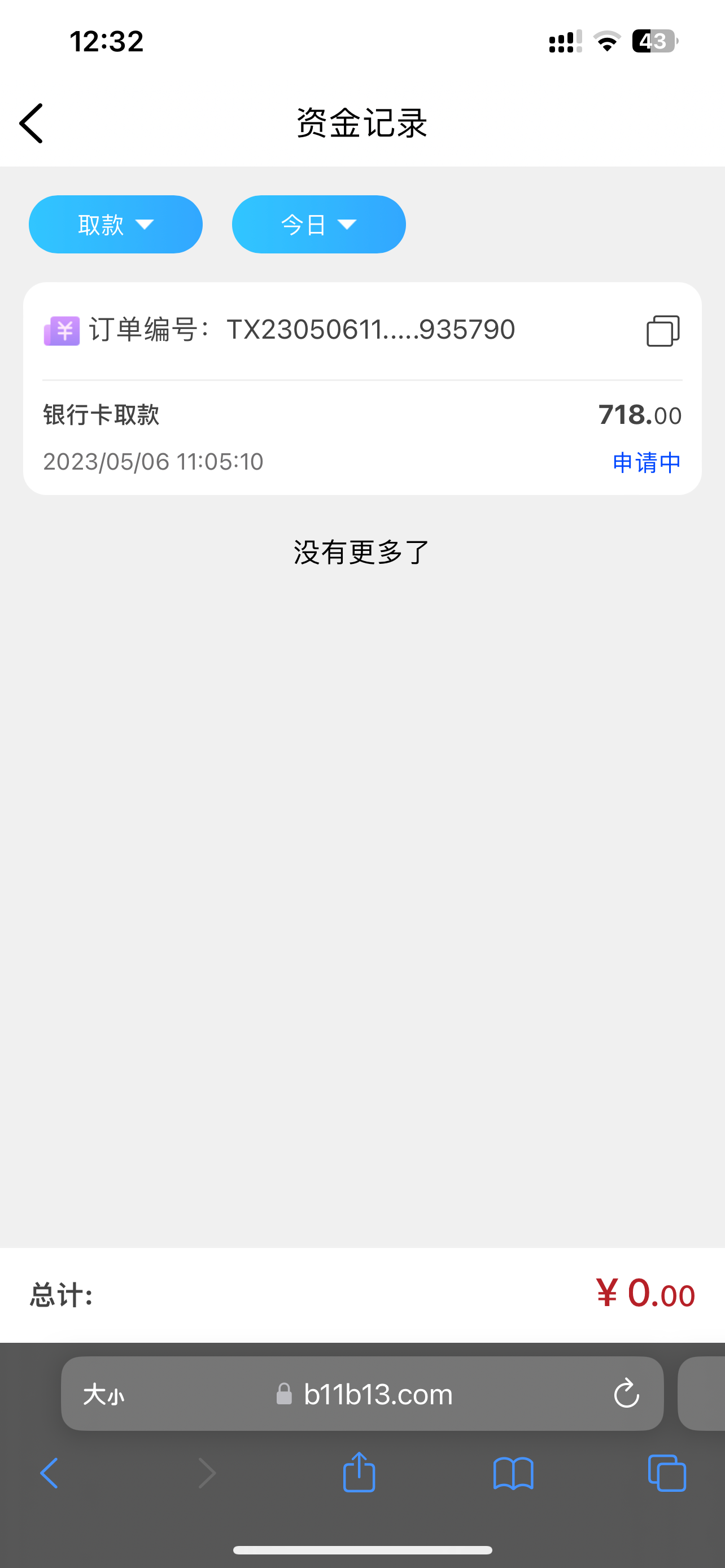Reload the b11b13.com page
725x1568 pixels.
[626, 1394]
